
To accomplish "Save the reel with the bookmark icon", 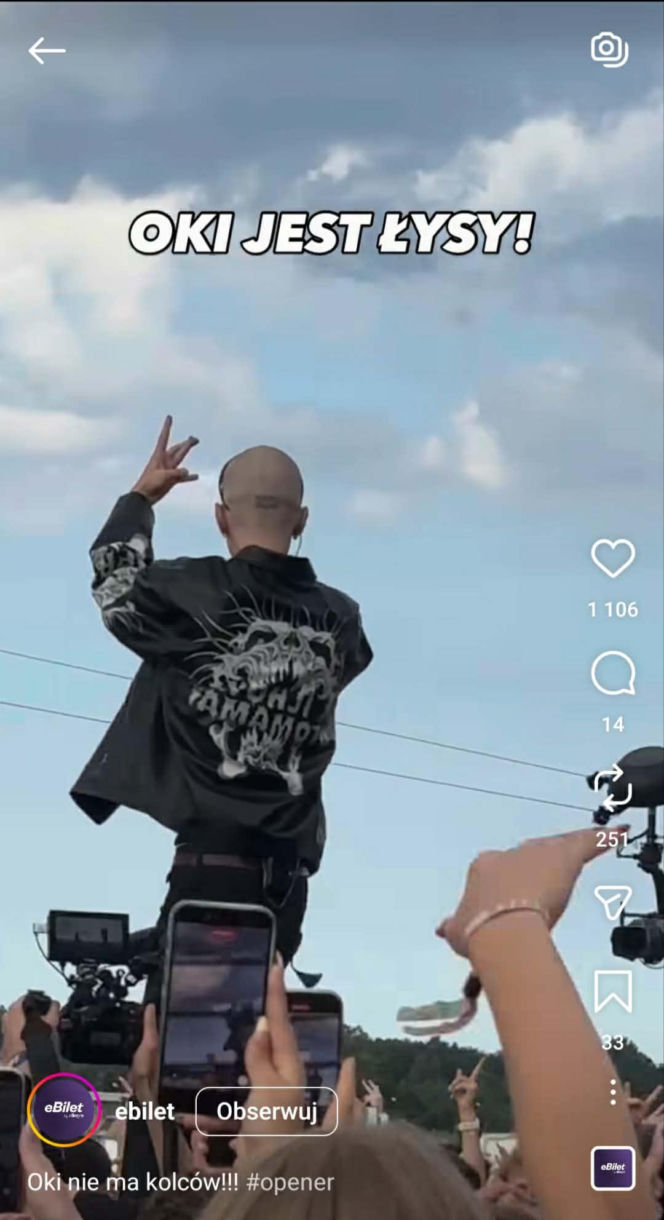I will (612, 992).
